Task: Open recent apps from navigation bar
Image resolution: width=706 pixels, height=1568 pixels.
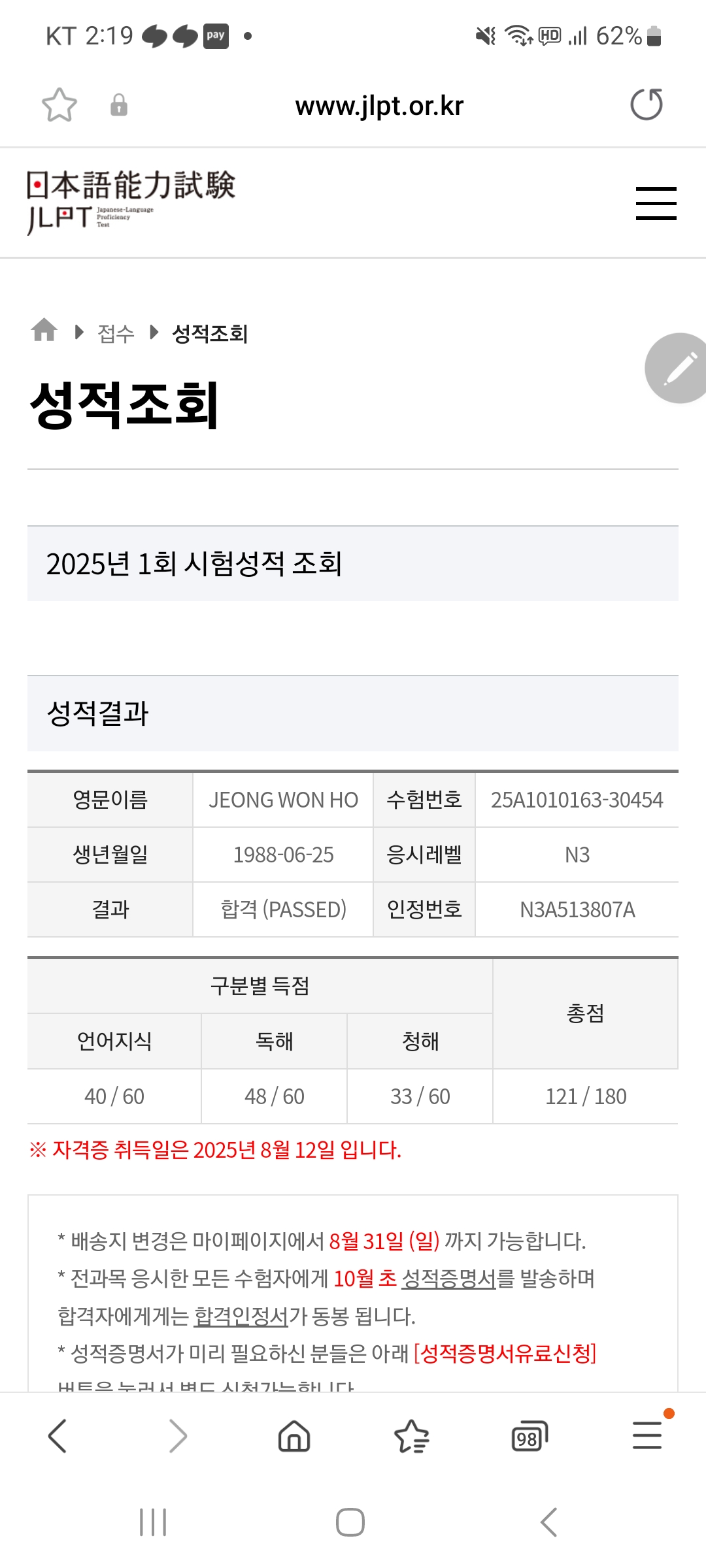Action: click(154, 1522)
